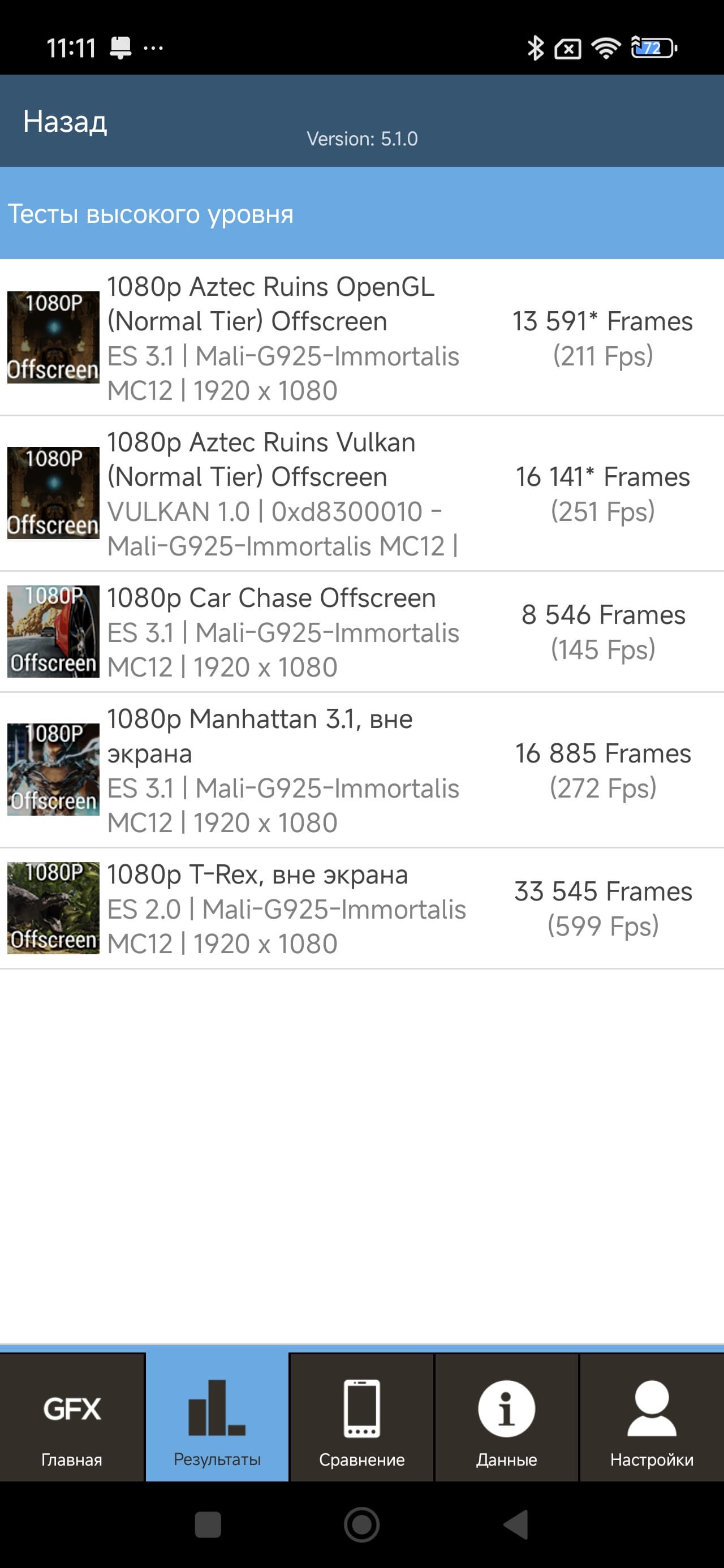The image size is (724, 1568).
Task: Open the Aztec Ruins Vulkan Offscreen result
Action: (361, 494)
